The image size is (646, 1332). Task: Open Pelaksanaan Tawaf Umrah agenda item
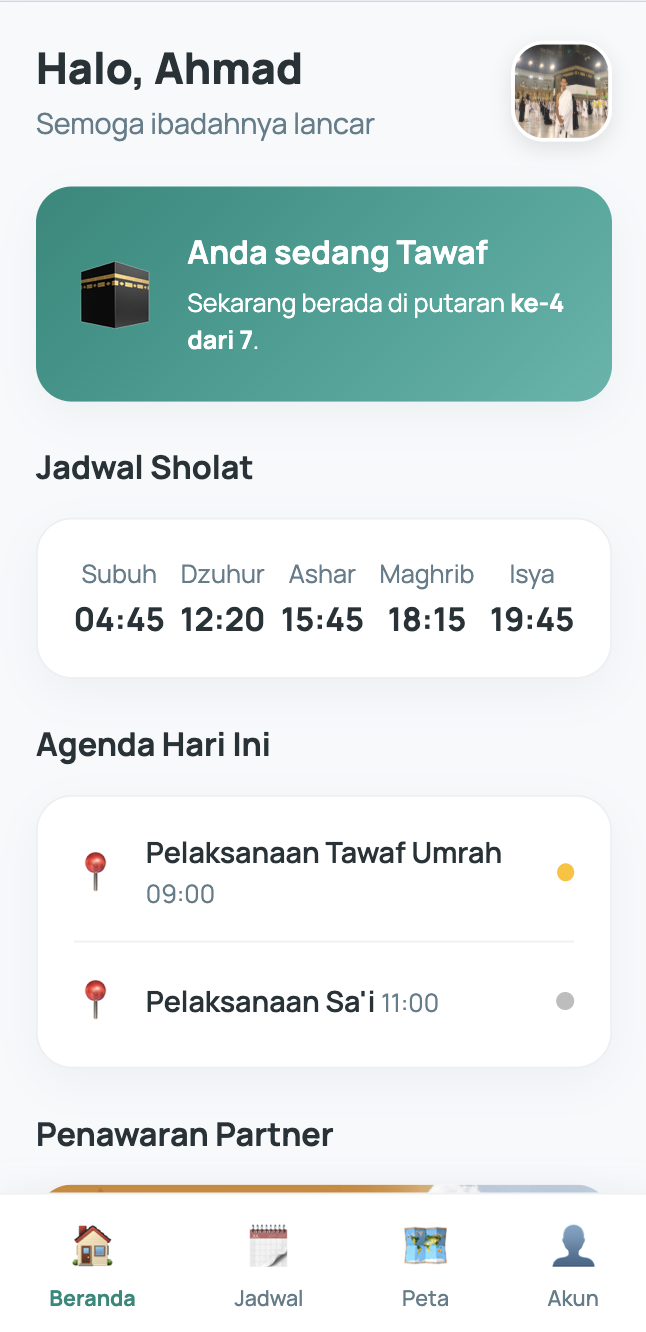tap(323, 872)
